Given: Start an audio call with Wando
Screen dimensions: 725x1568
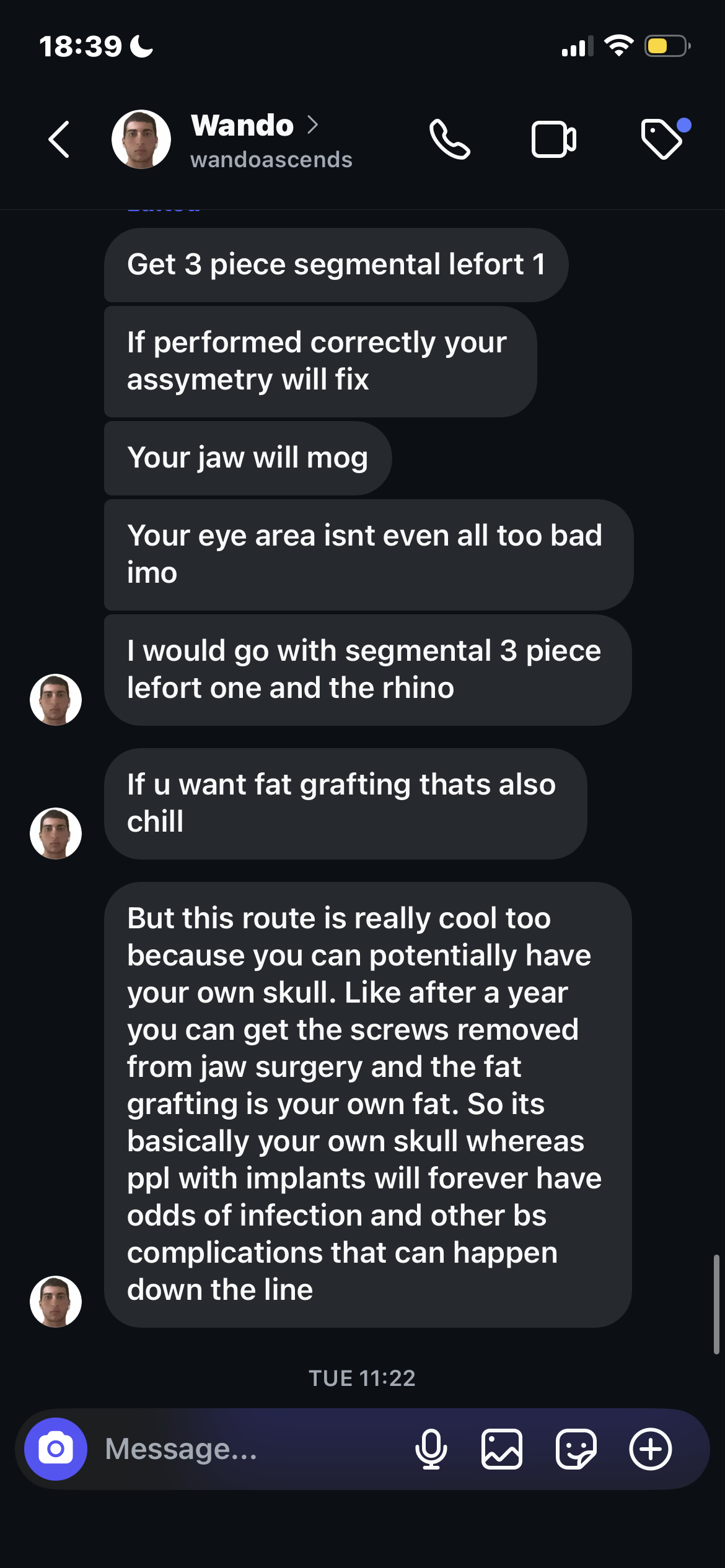Looking at the screenshot, I should [x=450, y=139].
